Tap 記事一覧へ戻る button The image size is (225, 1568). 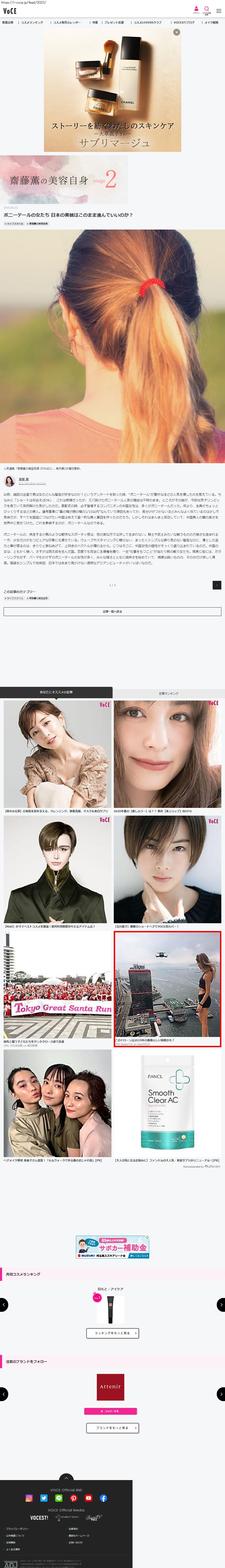(x=112, y=611)
